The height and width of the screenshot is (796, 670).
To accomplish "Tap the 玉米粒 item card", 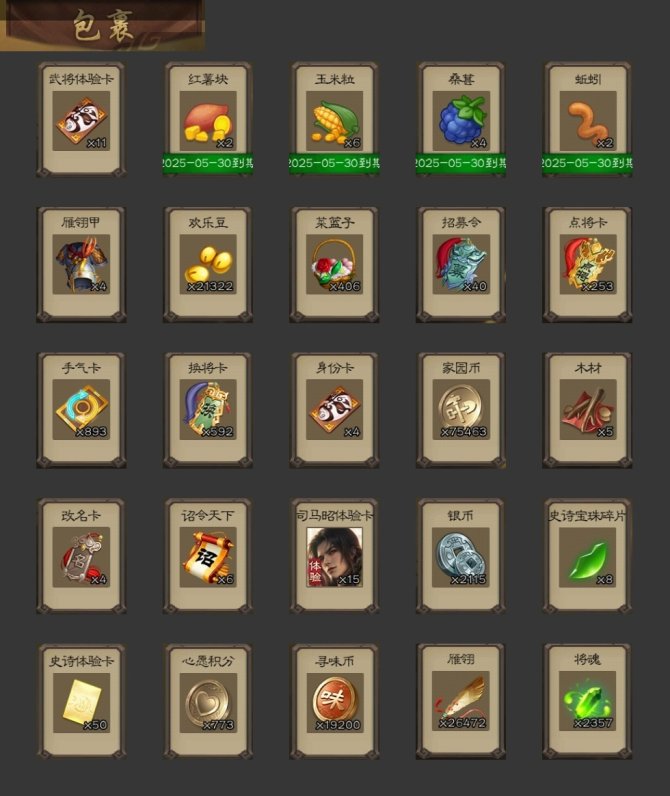I will [336, 121].
